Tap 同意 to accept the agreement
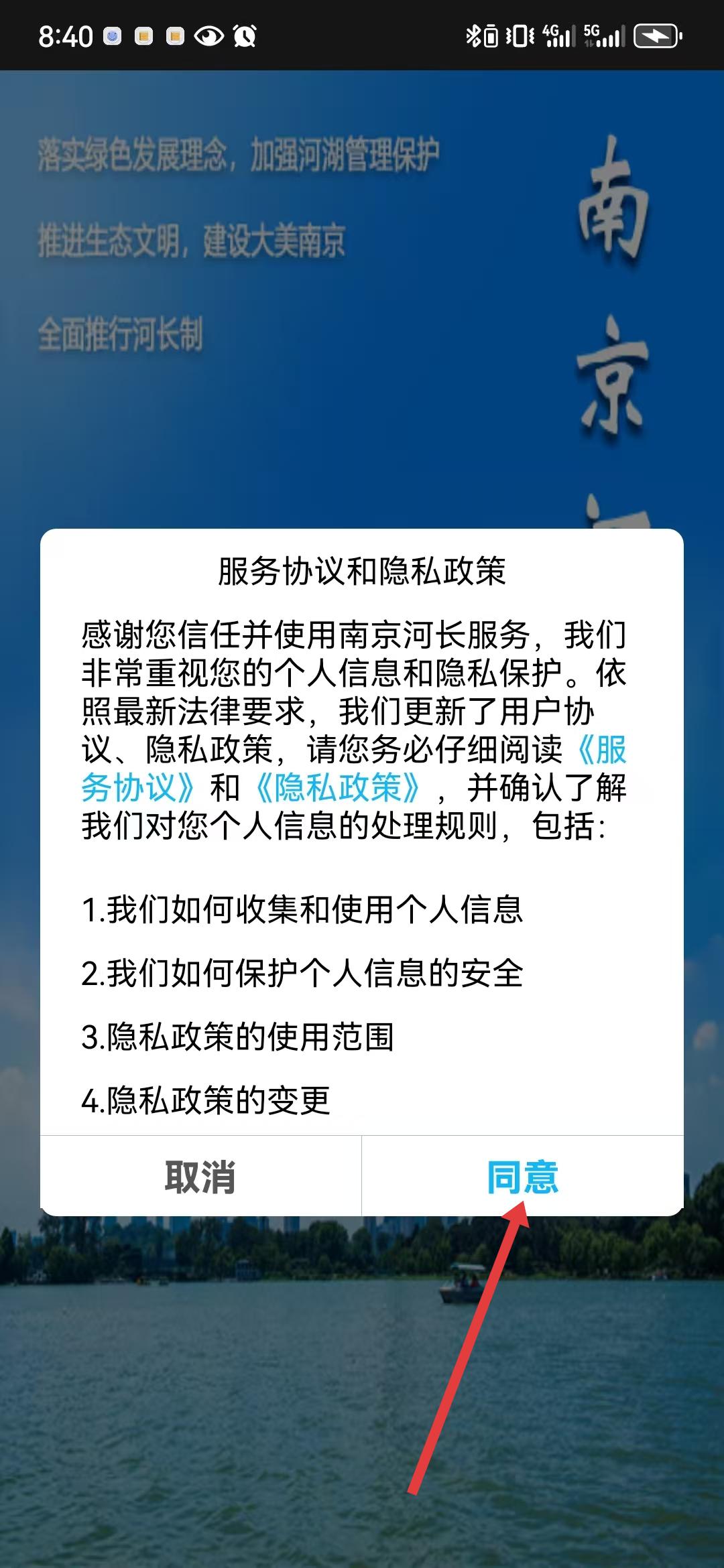Viewport: 724px width, 1568px height. coord(522,1177)
